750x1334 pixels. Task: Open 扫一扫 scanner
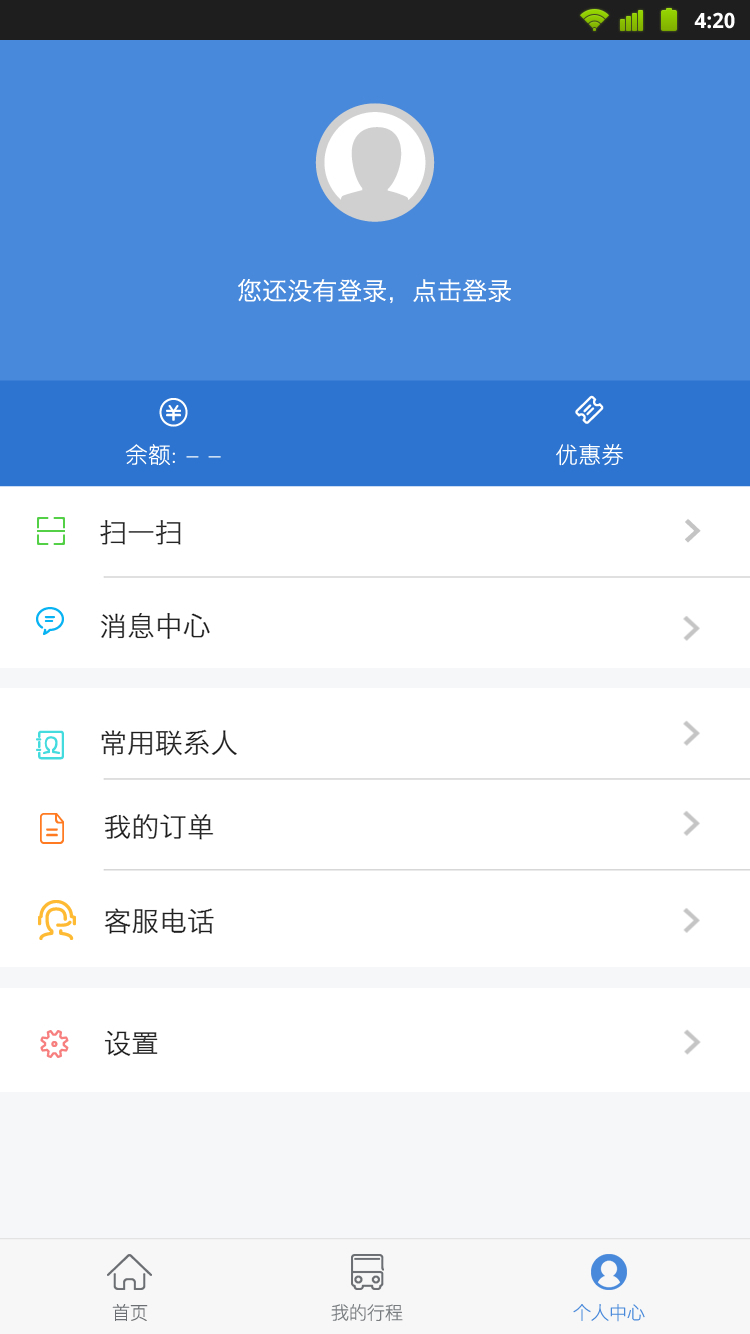(375, 532)
